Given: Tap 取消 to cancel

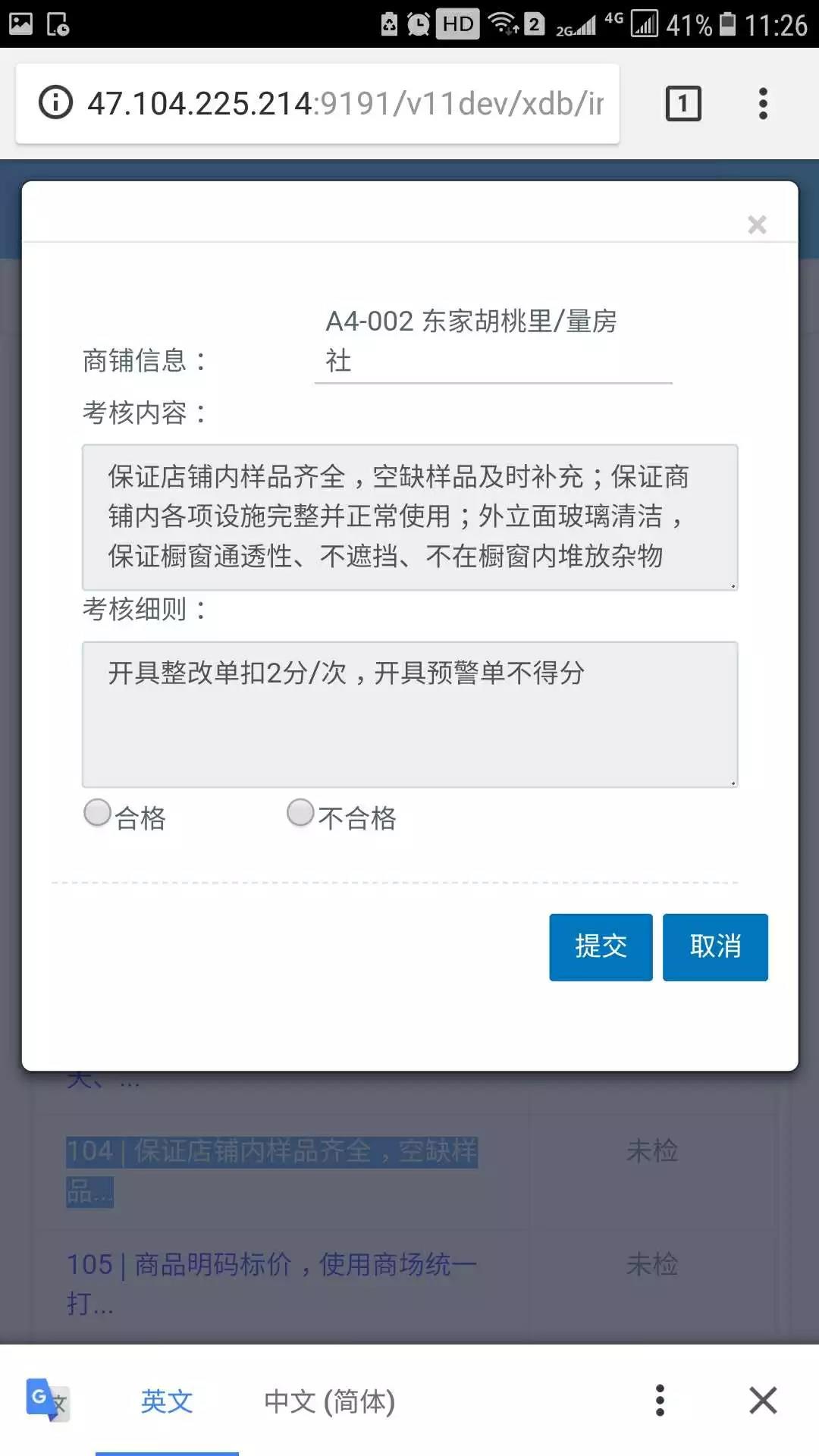Looking at the screenshot, I should pos(715,947).
